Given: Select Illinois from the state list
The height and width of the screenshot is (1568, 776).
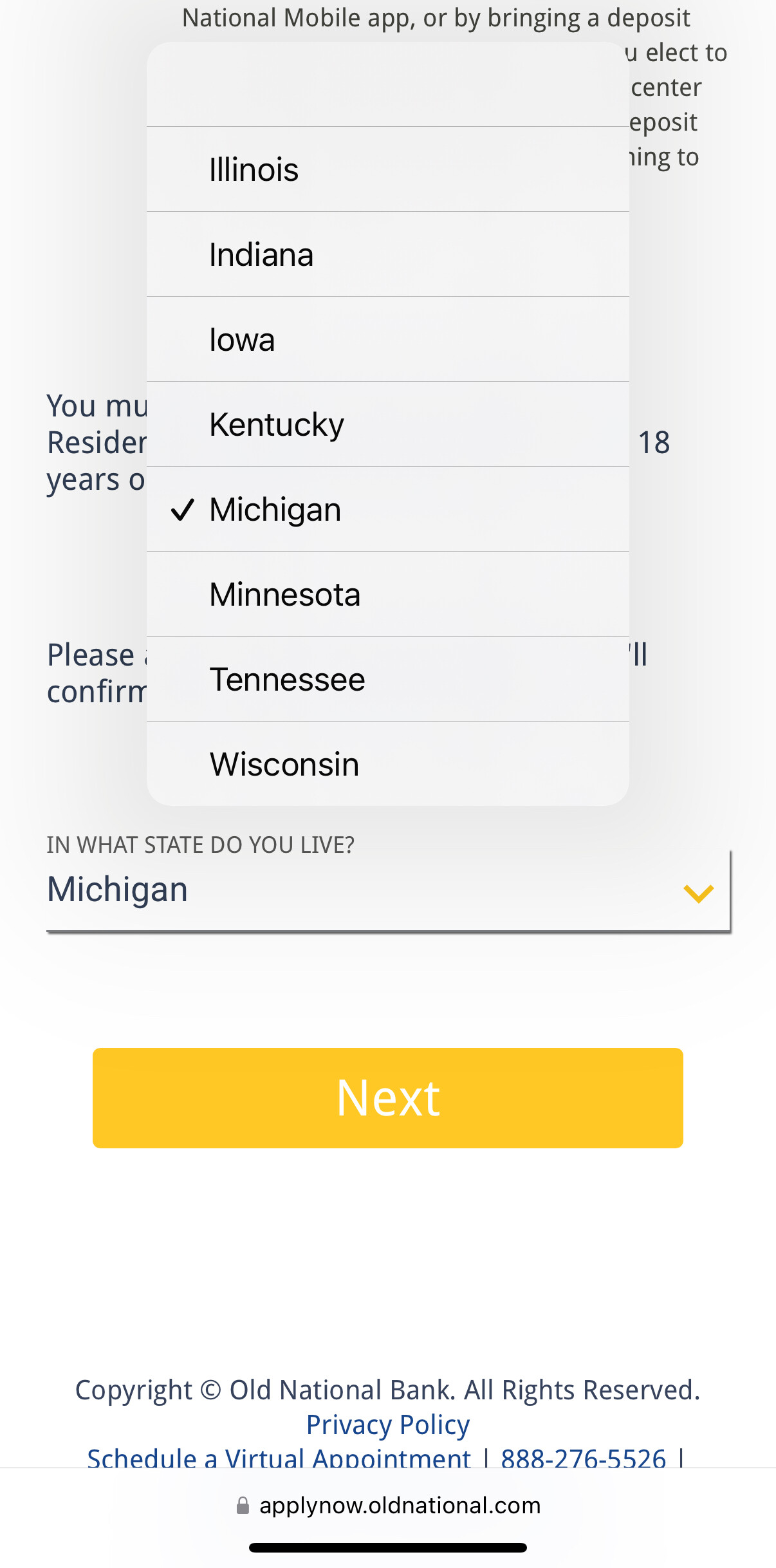Looking at the screenshot, I should tap(387, 170).
